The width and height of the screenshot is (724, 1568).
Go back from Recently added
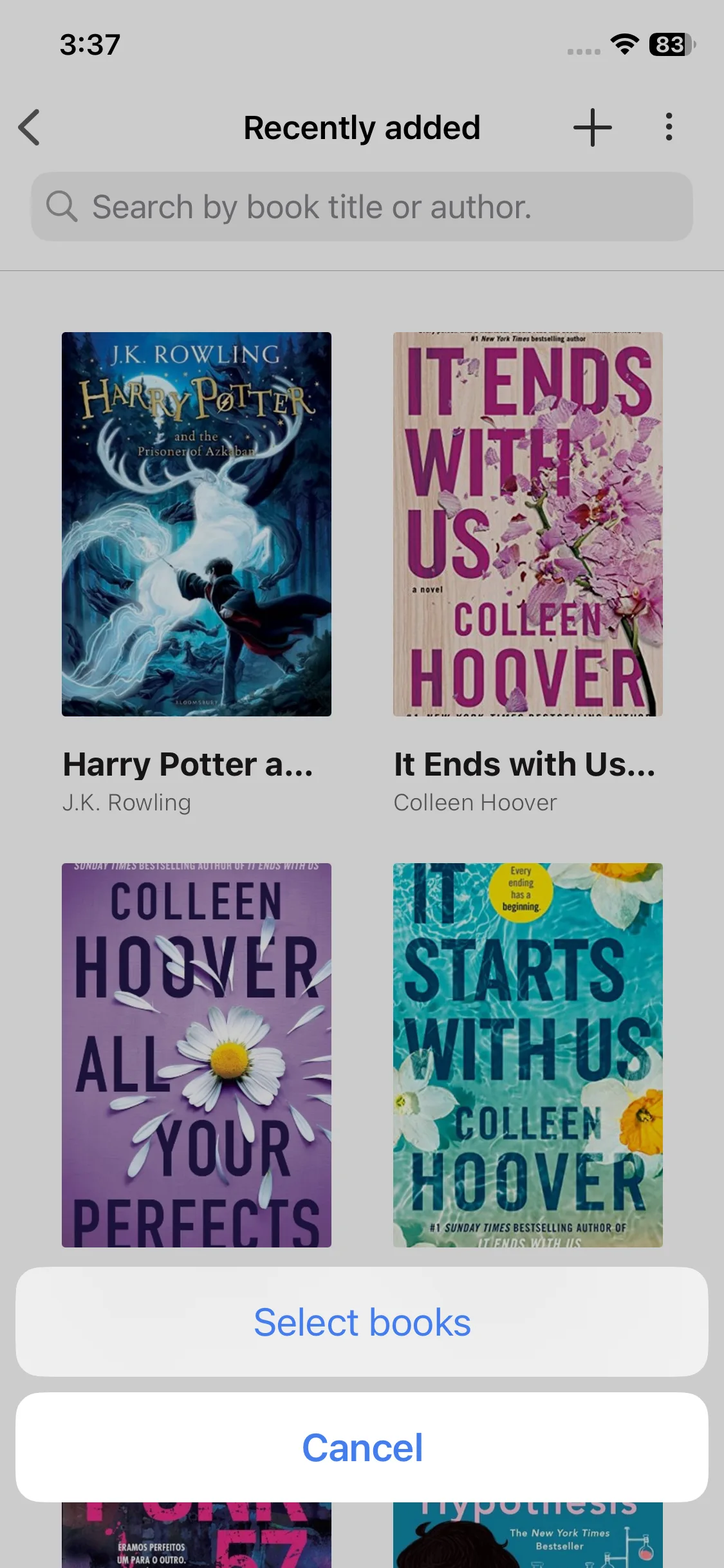coord(30,127)
